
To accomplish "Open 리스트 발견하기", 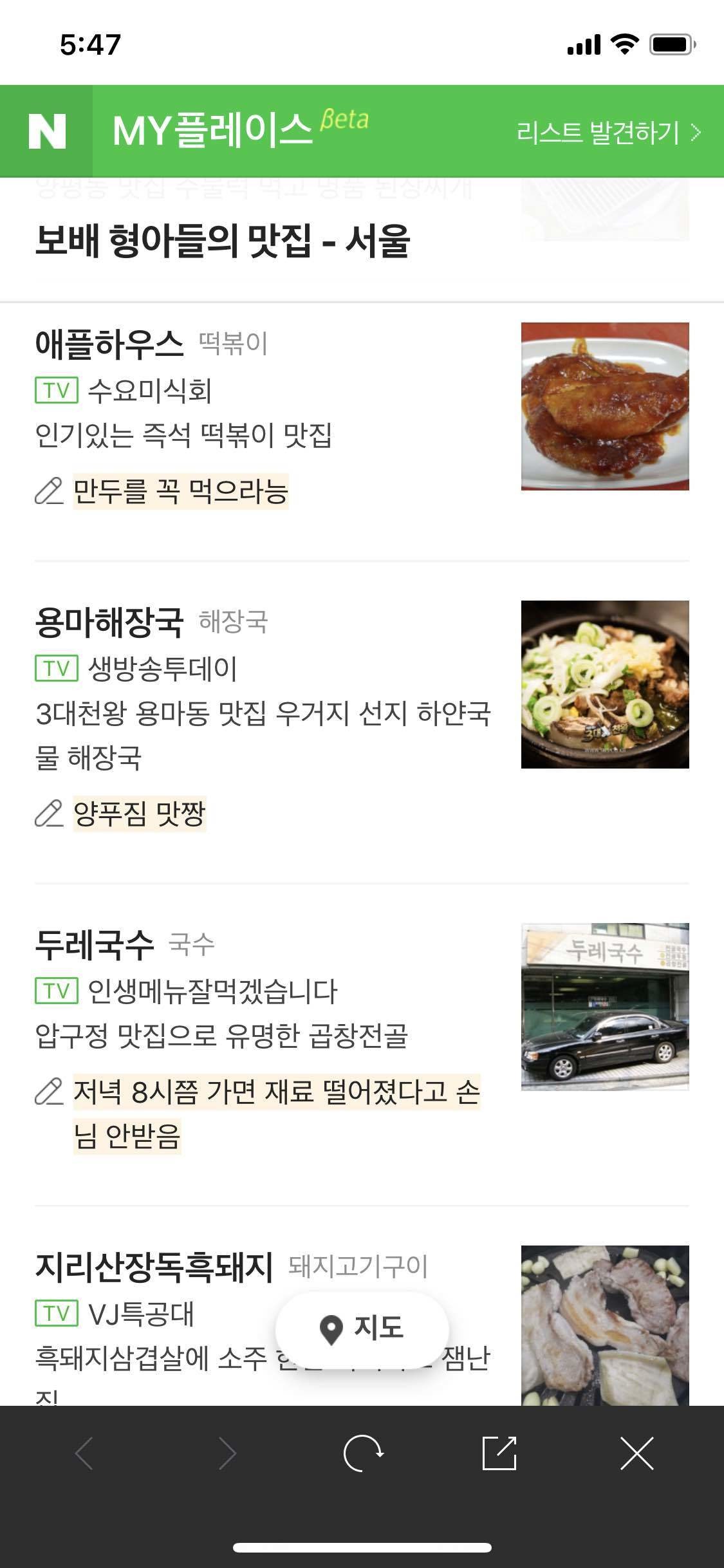I will (600, 133).
